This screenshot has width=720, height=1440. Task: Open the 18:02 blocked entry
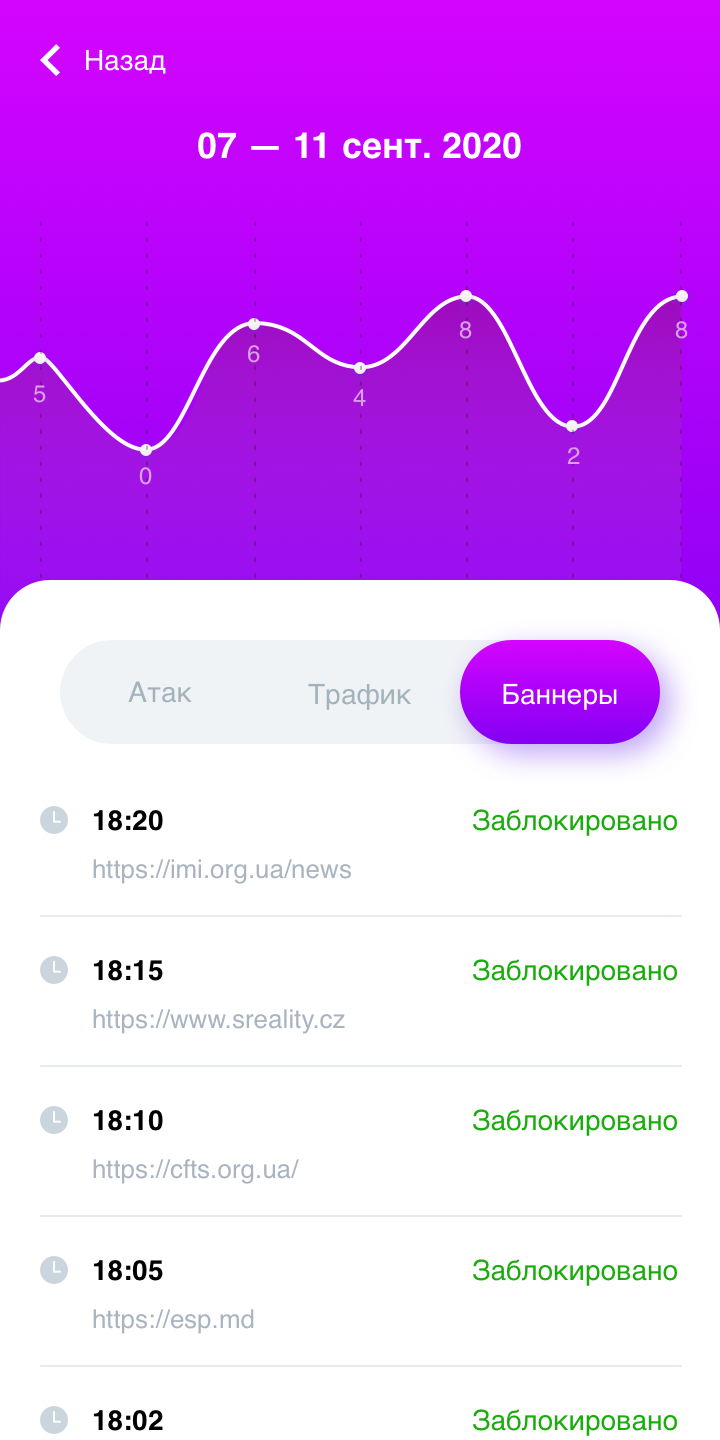[360, 1420]
